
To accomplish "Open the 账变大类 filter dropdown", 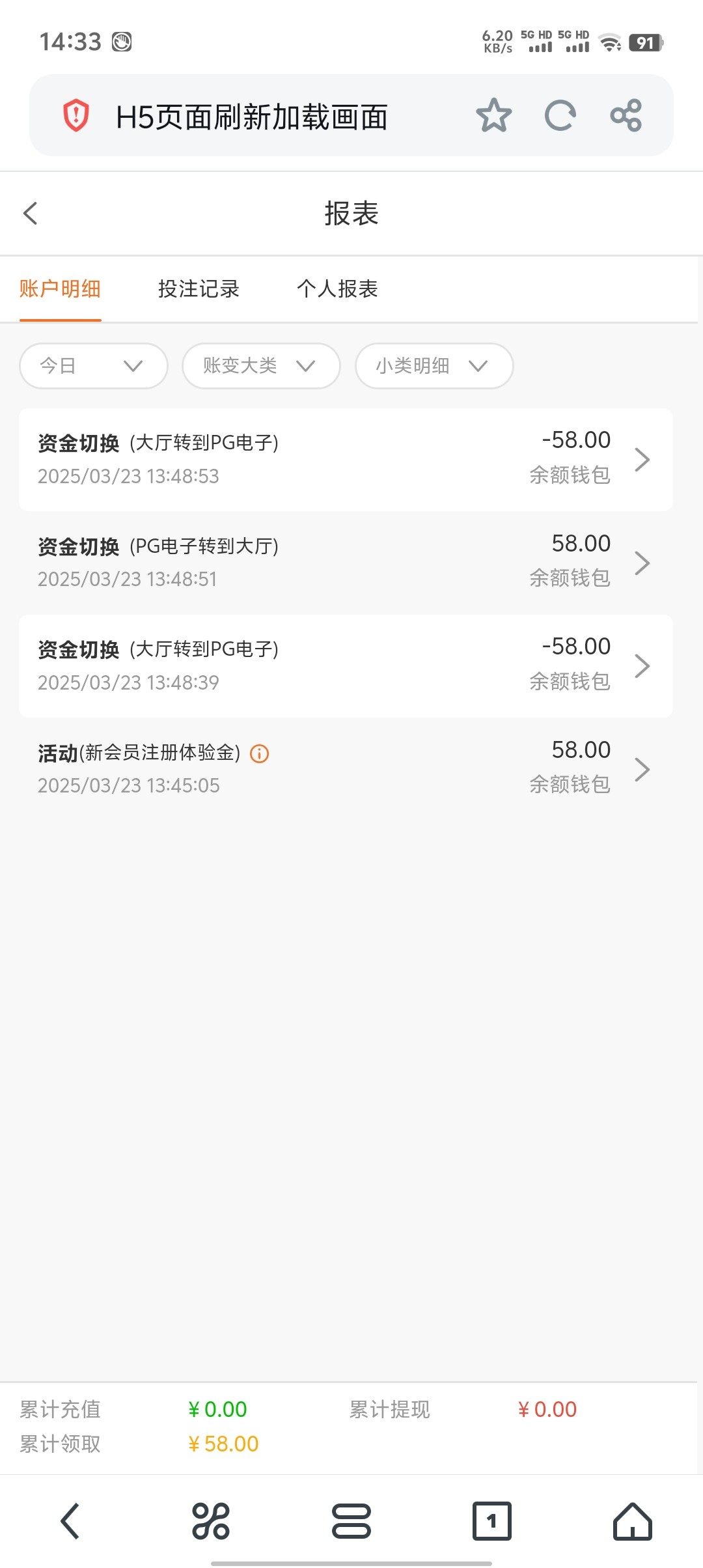I will 261,365.
